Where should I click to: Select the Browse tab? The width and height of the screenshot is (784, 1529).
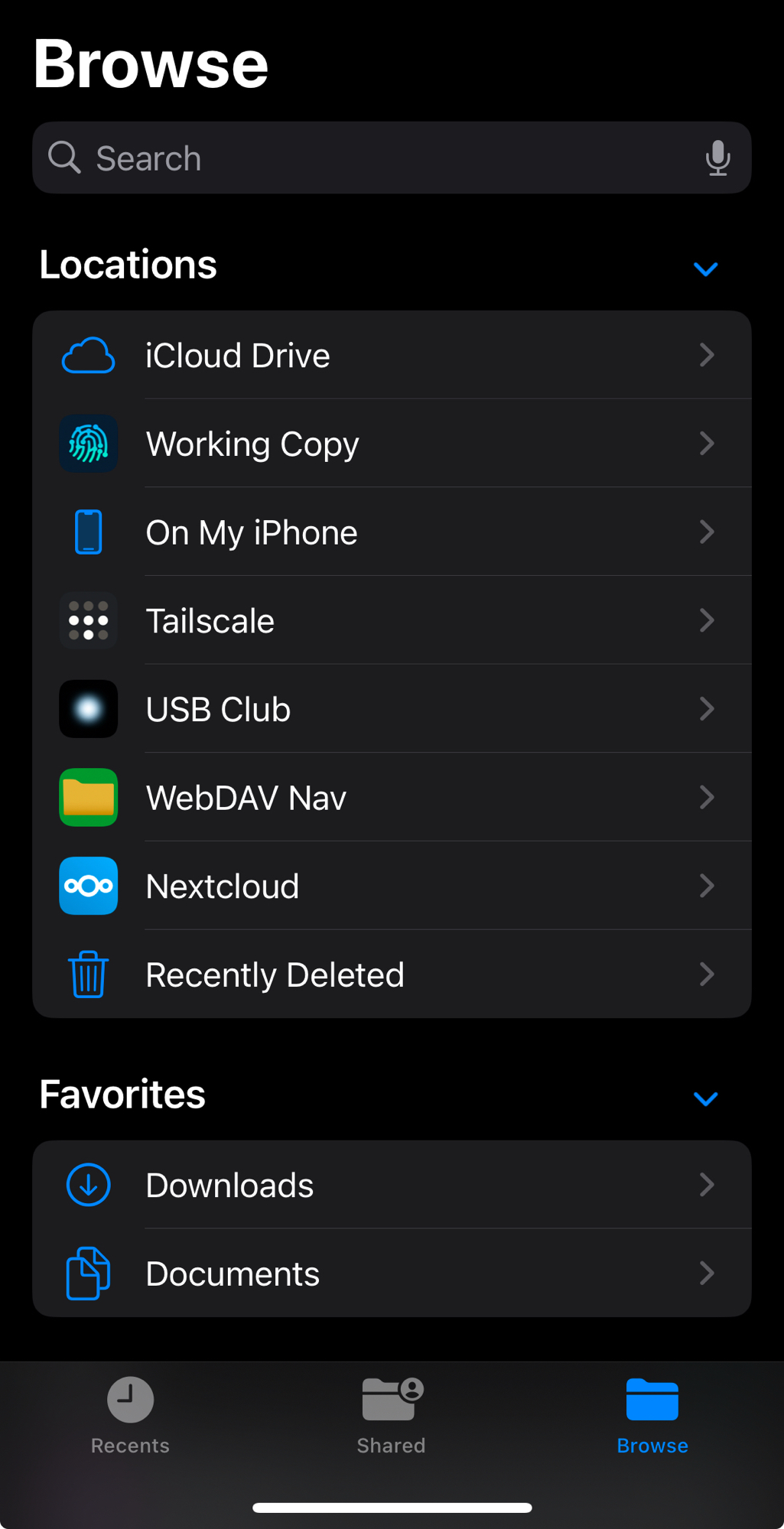(x=652, y=1415)
